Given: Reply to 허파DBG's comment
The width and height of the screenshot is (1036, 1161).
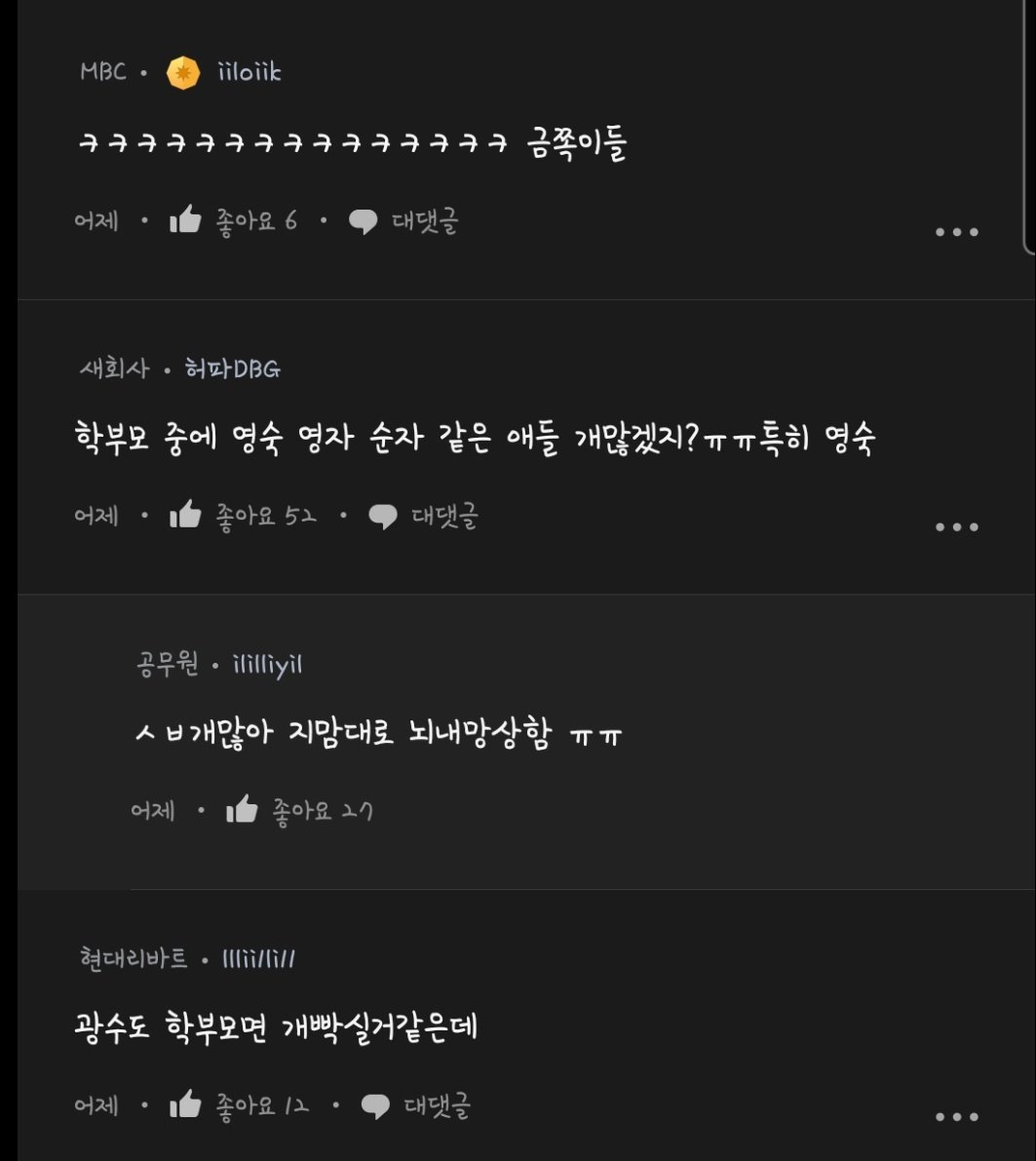Looking at the screenshot, I should click(x=423, y=517).
